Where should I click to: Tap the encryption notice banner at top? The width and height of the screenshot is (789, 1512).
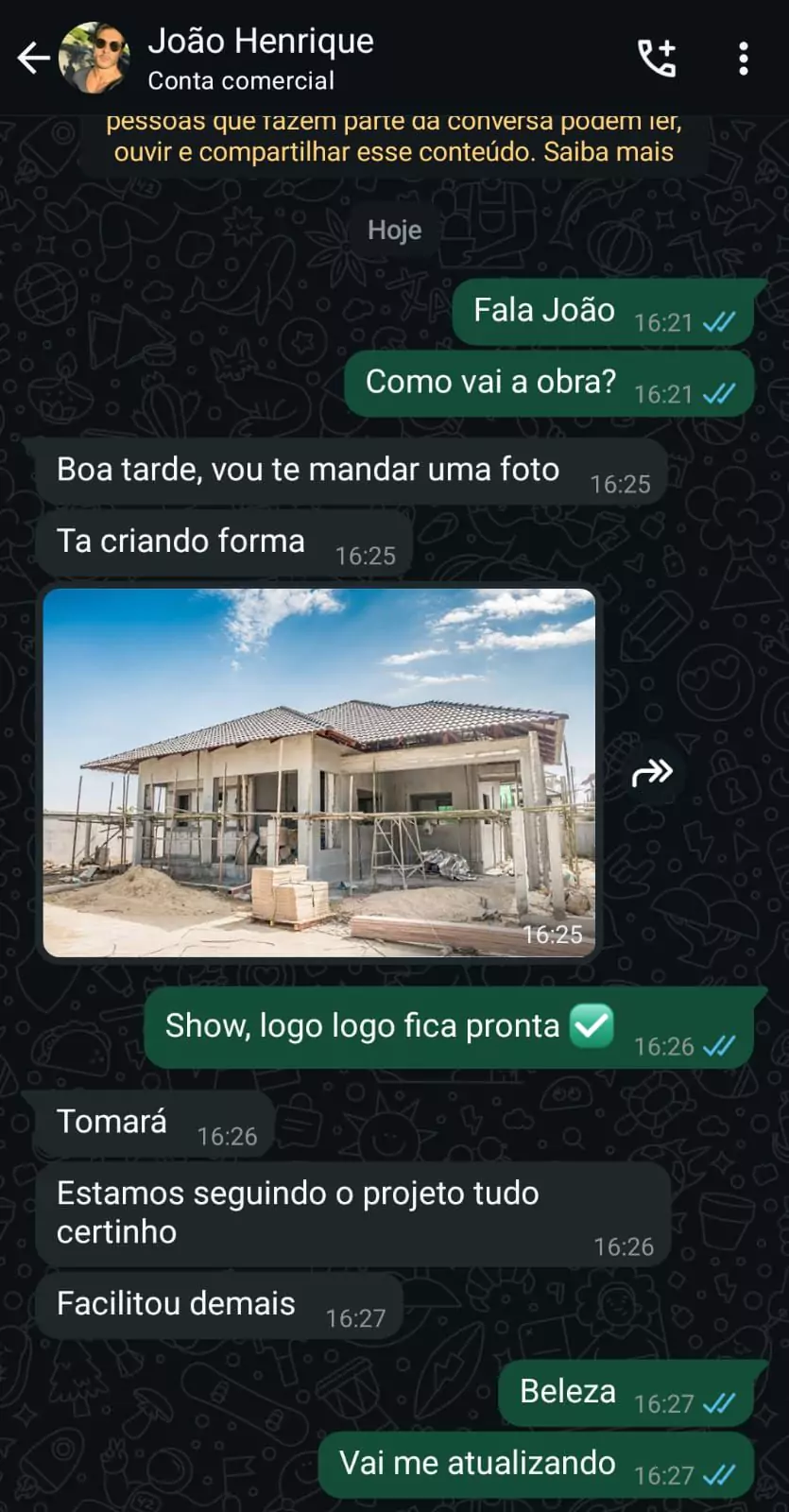(394, 138)
